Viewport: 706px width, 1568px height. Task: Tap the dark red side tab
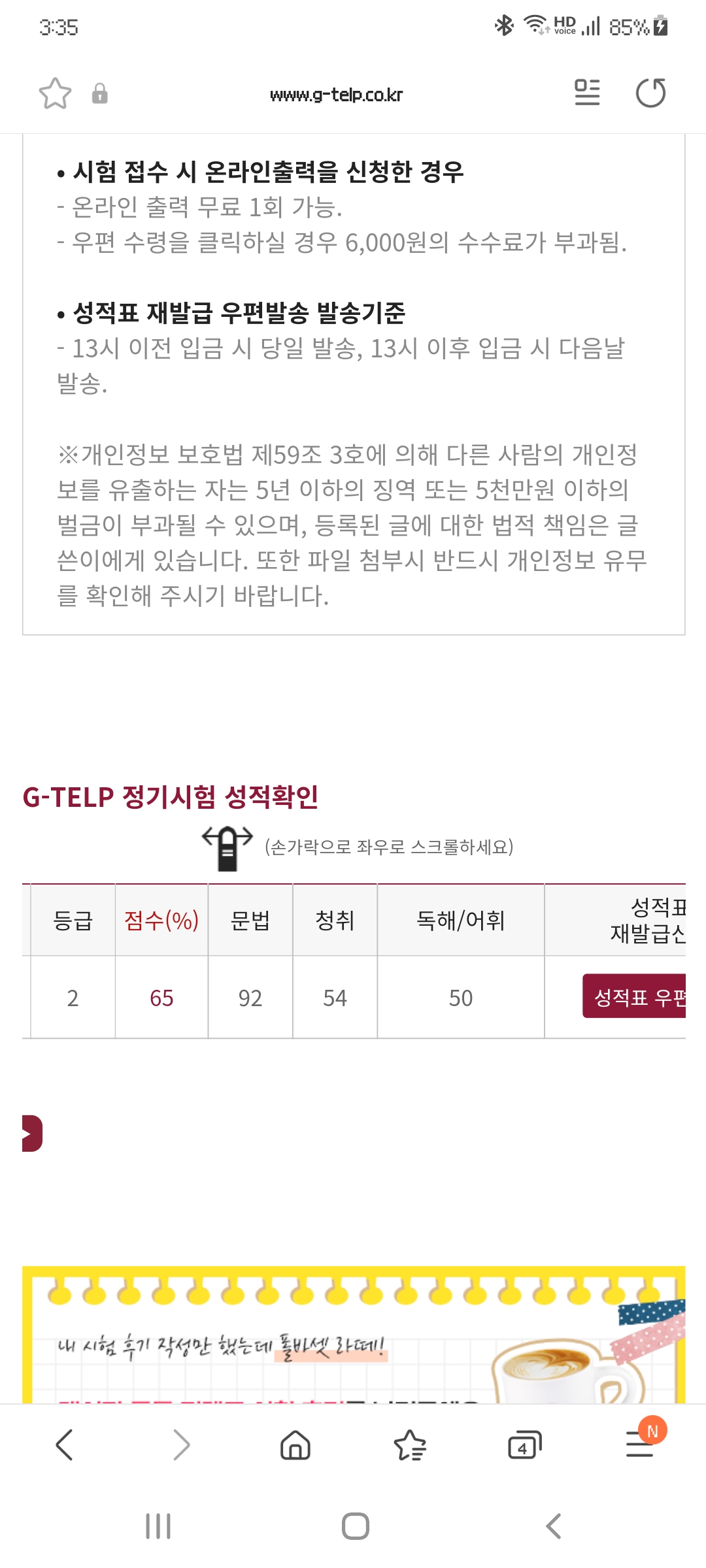32,1133
